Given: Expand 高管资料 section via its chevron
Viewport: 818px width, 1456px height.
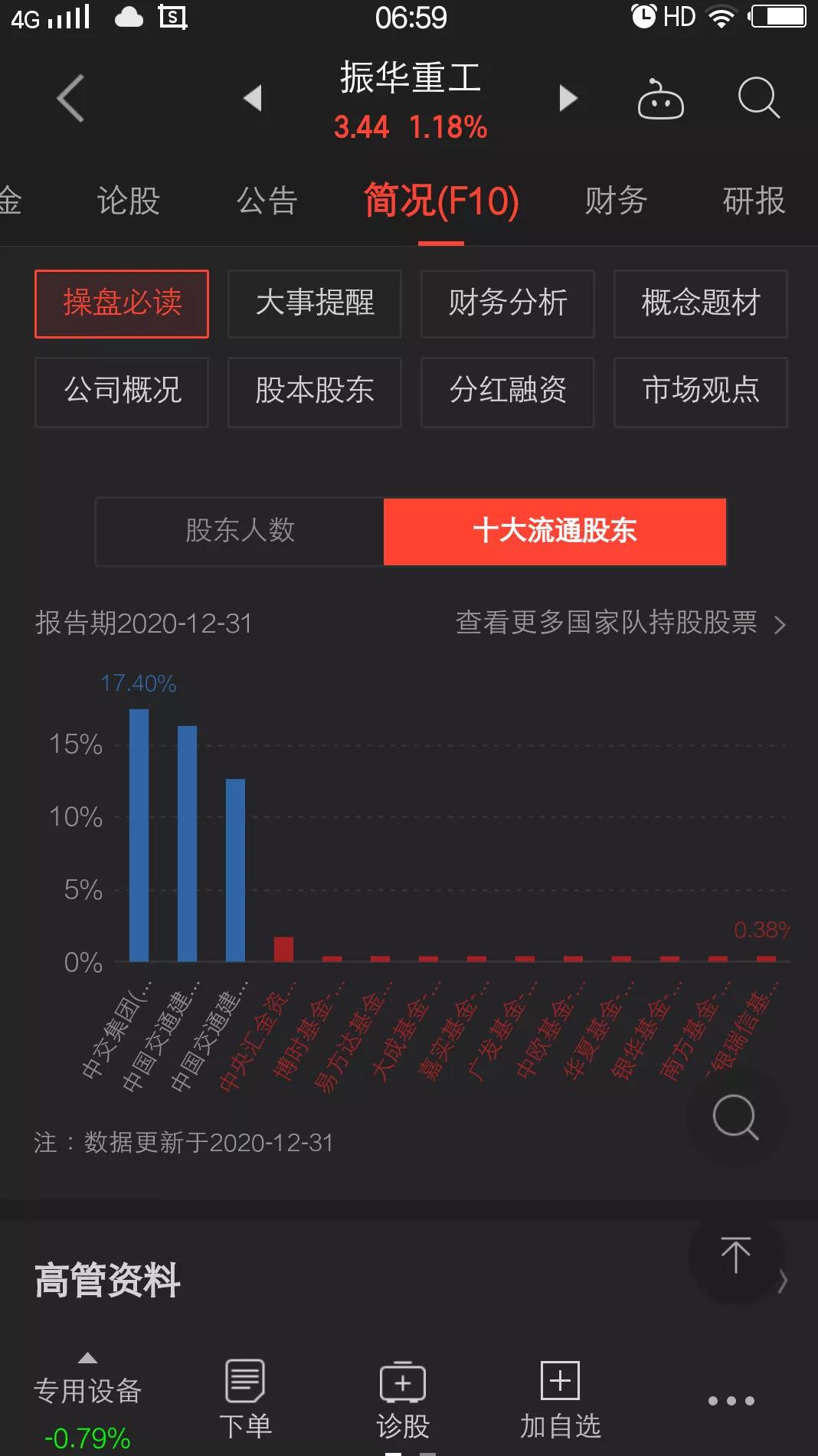Looking at the screenshot, I should click(783, 1279).
